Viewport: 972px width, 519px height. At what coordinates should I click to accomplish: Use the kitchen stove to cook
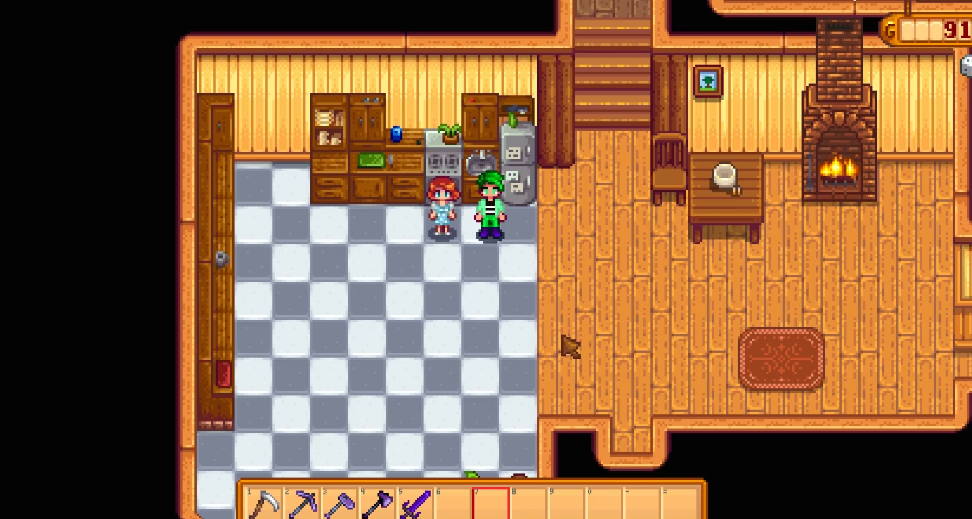click(x=443, y=160)
